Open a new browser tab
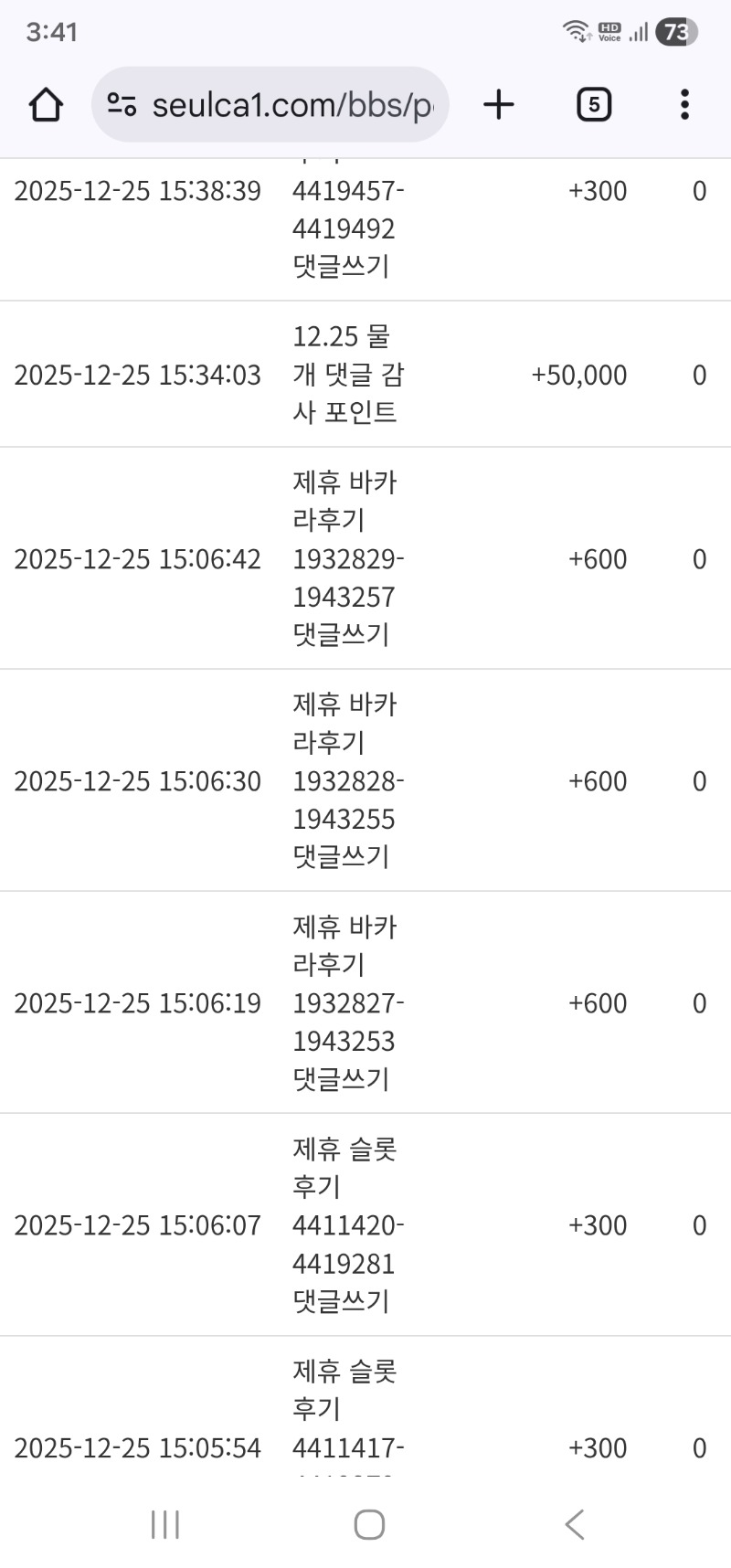 [x=499, y=105]
